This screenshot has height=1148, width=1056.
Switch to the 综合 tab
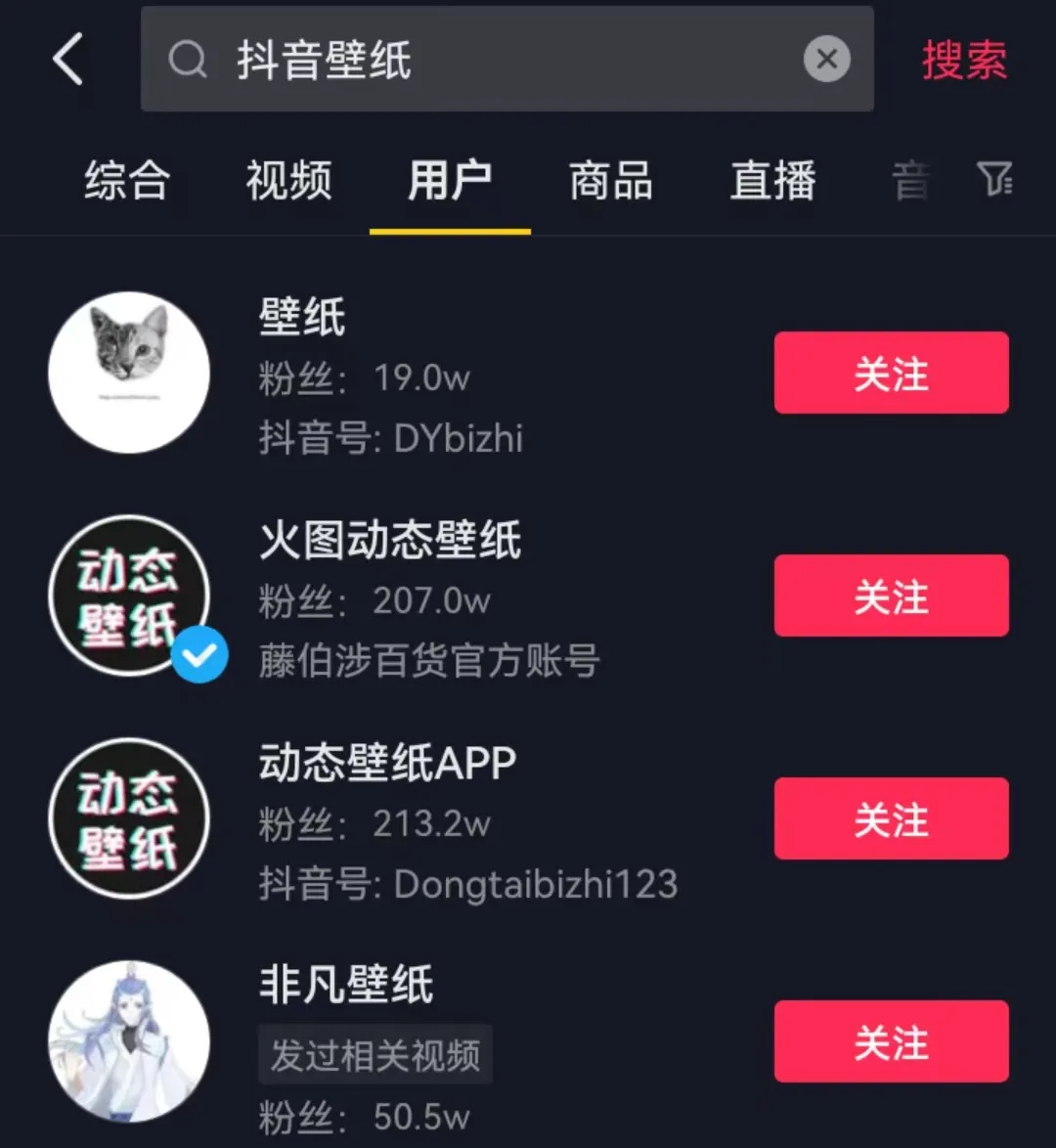[127, 182]
